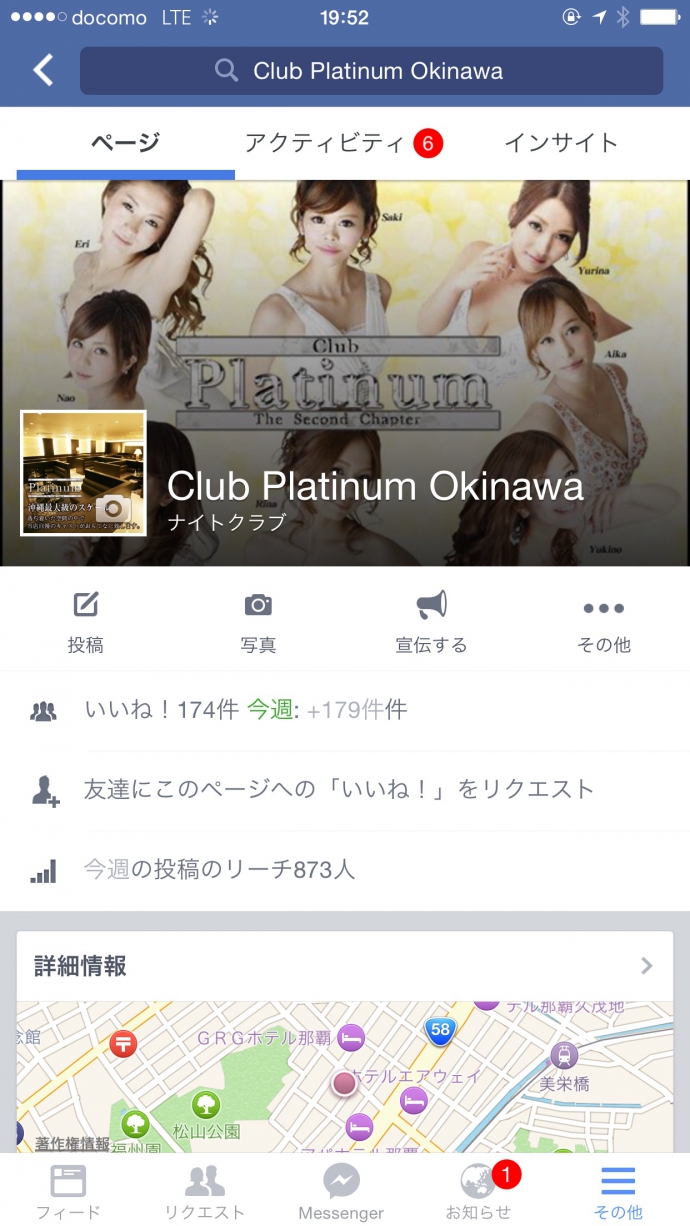Viewport: 690px width, 1226px height.
Task: Select the ページ tab
Action: point(125,143)
